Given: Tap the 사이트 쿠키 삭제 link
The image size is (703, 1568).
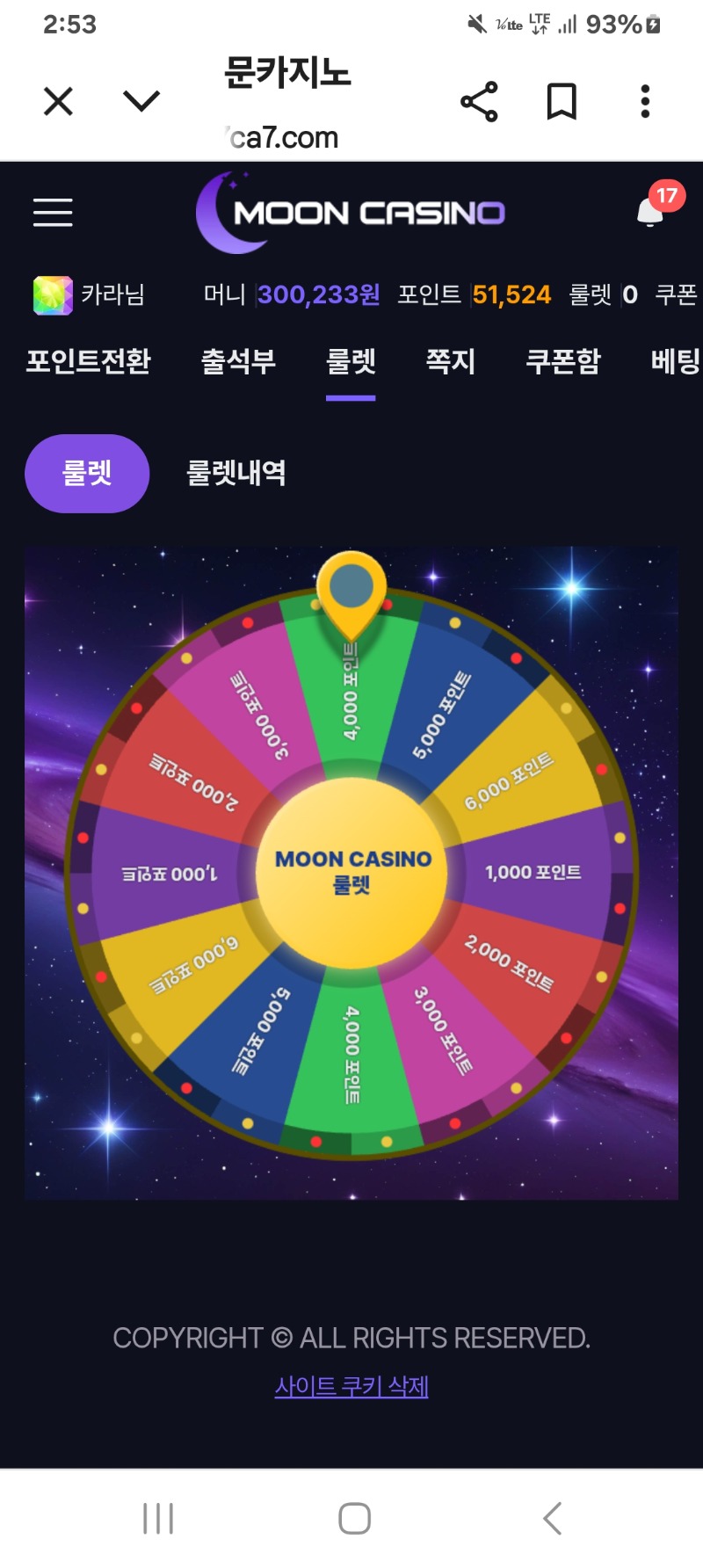Looking at the screenshot, I should [x=351, y=1387].
